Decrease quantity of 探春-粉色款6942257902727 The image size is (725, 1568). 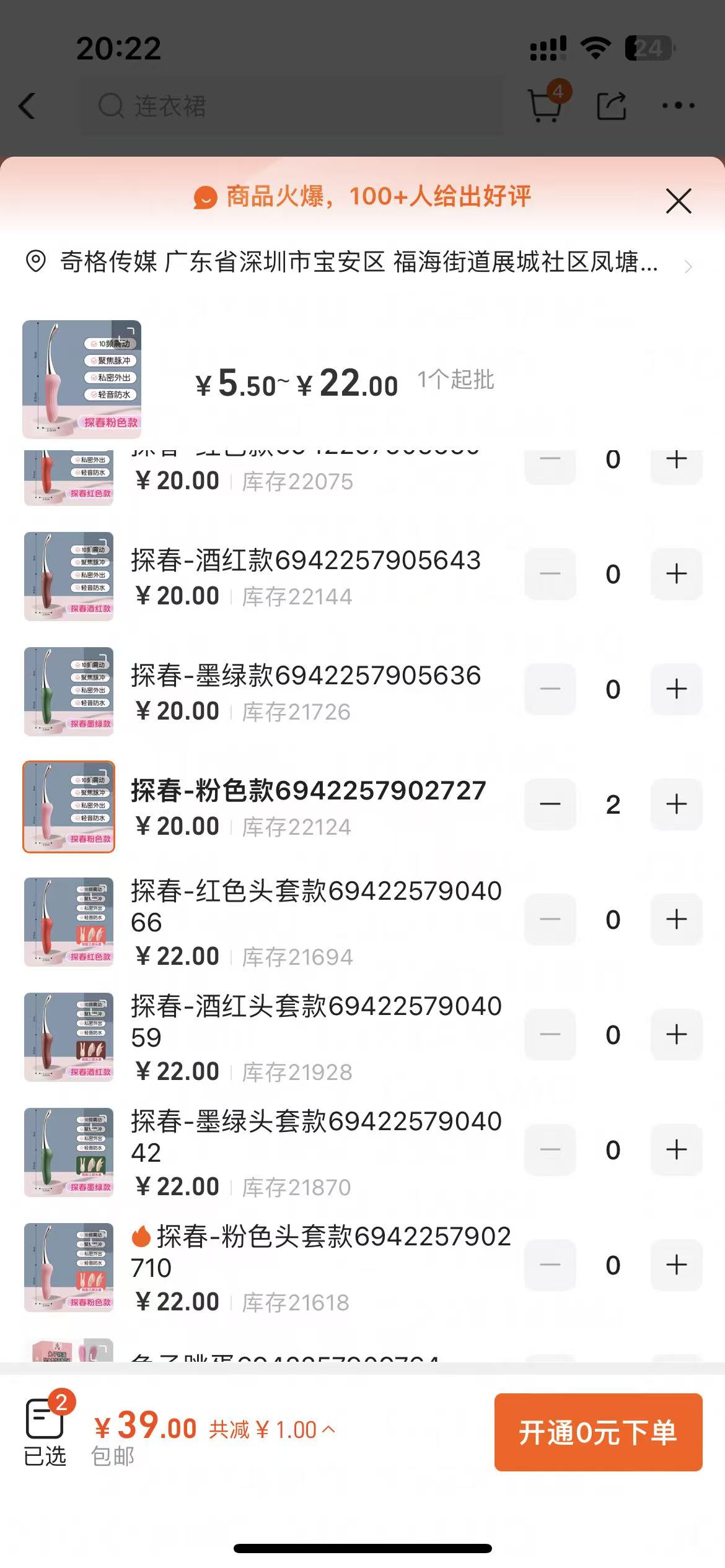(550, 804)
